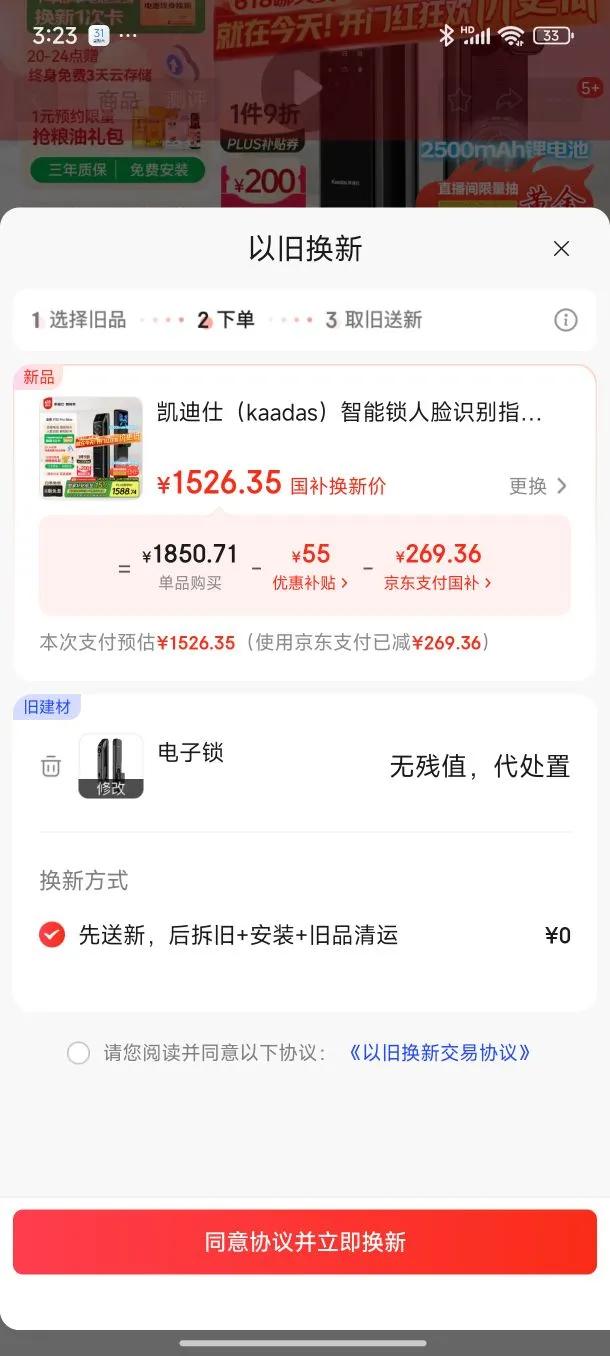Viewport: 610px width, 1356px height.
Task: Tap 更换 to change the new product
Action: pos(538,486)
